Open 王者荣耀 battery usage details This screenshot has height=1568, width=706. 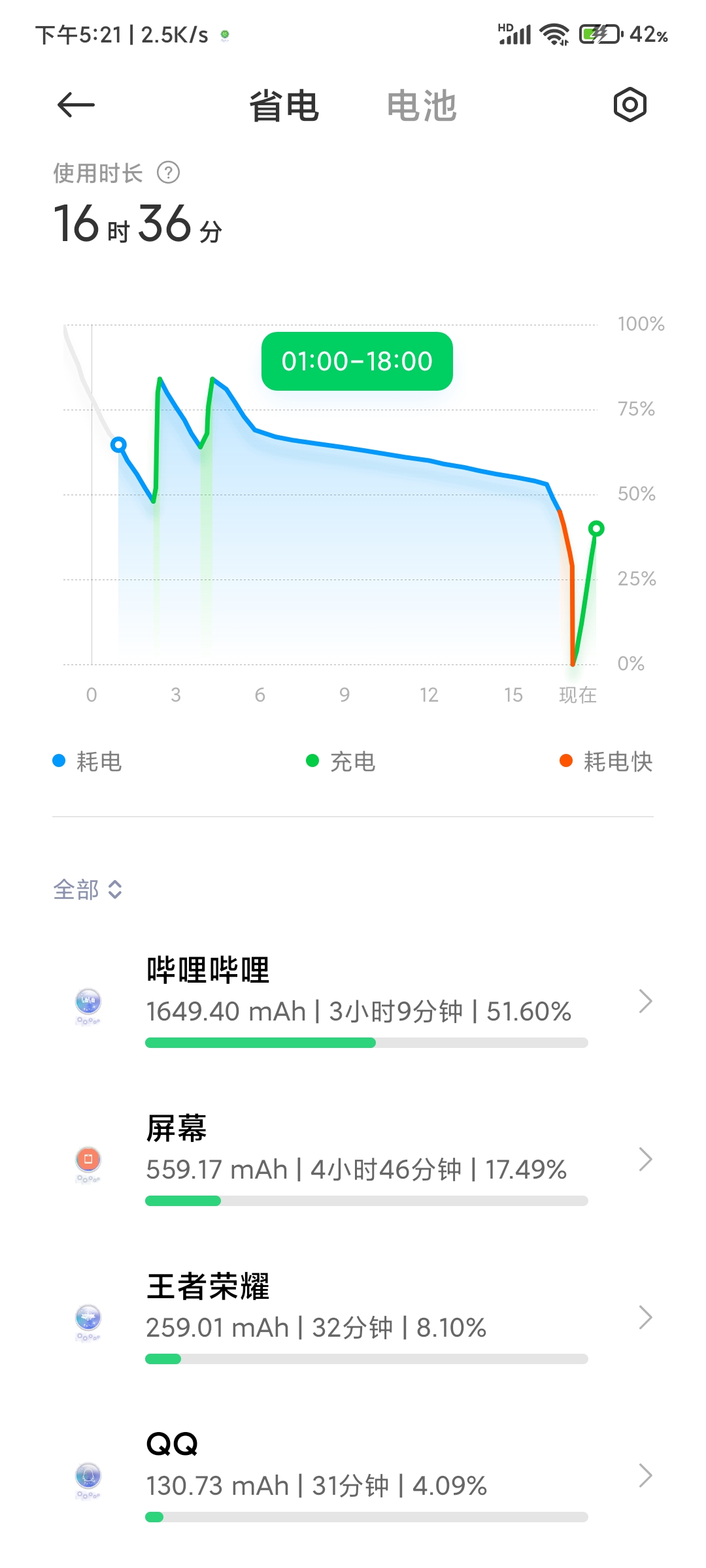[x=366, y=1317]
